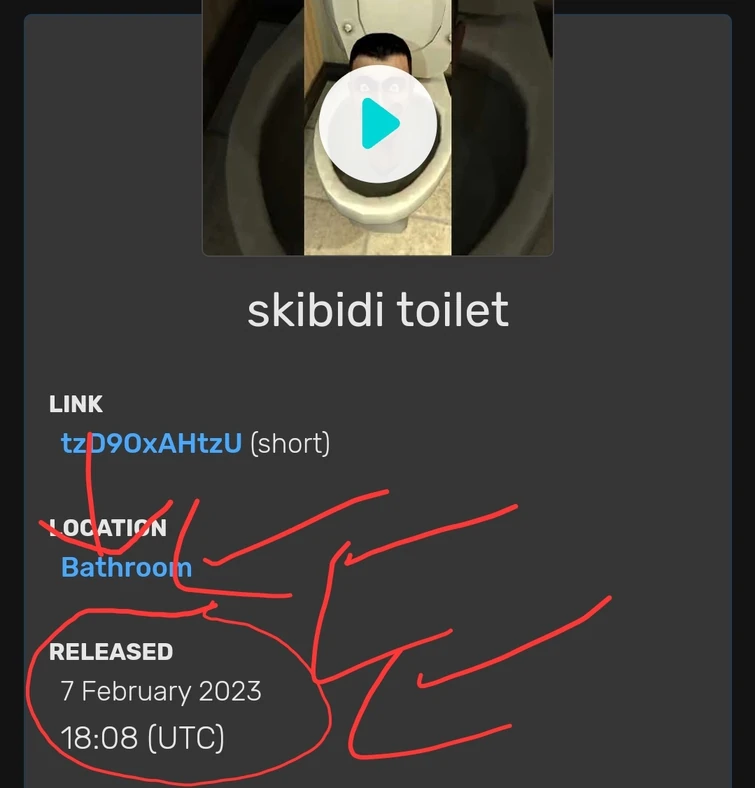Open the tzD90xAHtzU short link
This screenshot has width=755, height=788.
pos(151,443)
